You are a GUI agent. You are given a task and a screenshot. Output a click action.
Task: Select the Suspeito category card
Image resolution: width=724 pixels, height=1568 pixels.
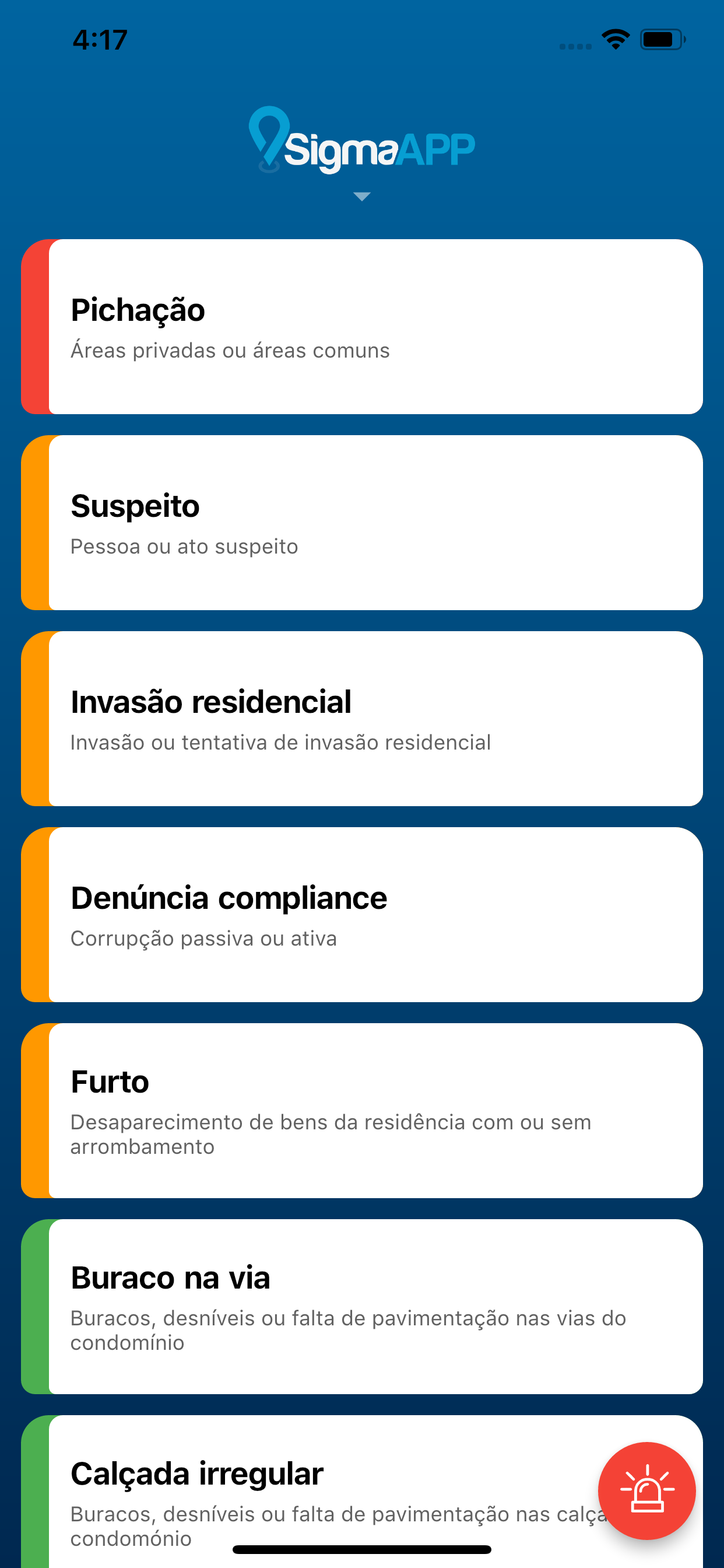click(x=362, y=523)
